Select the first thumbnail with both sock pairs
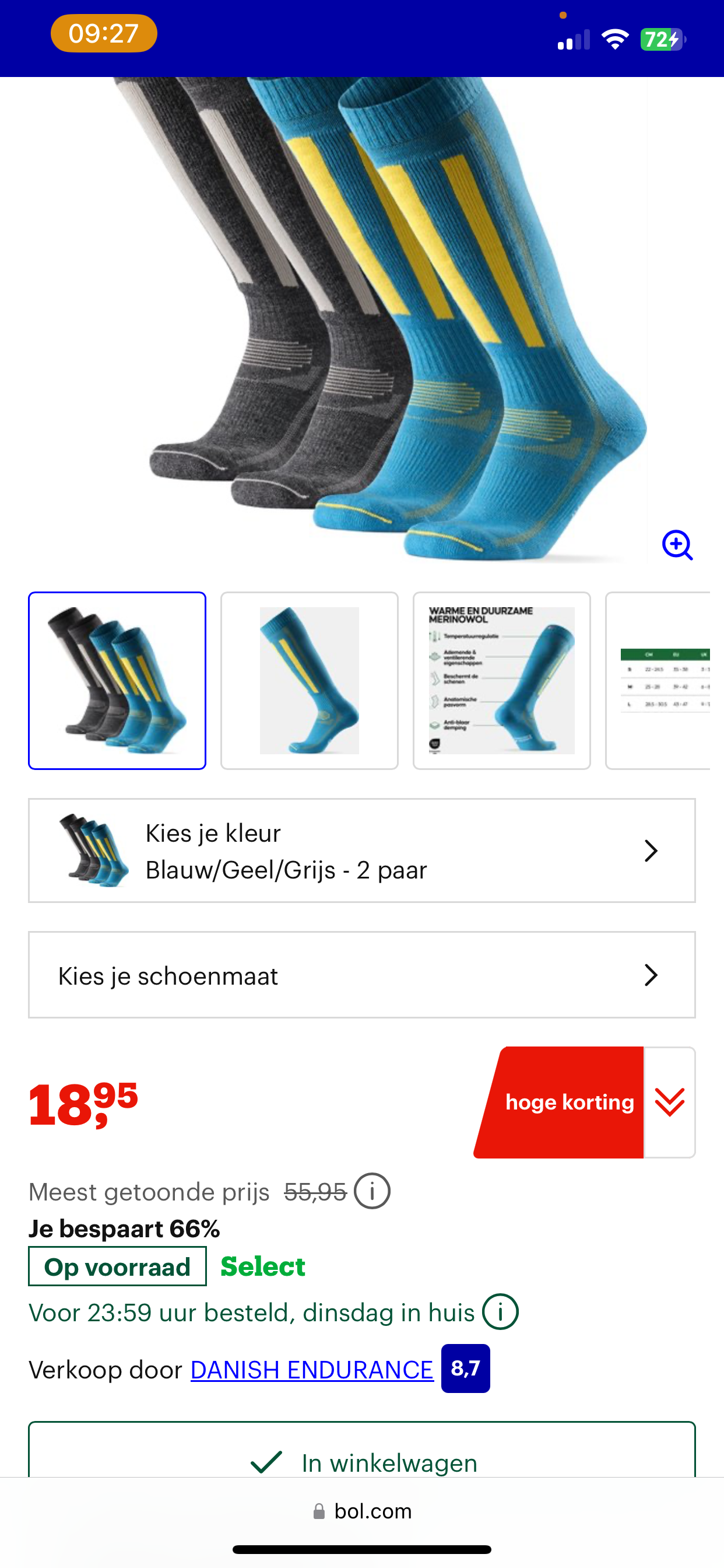724x1568 pixels. coord(117,681)
